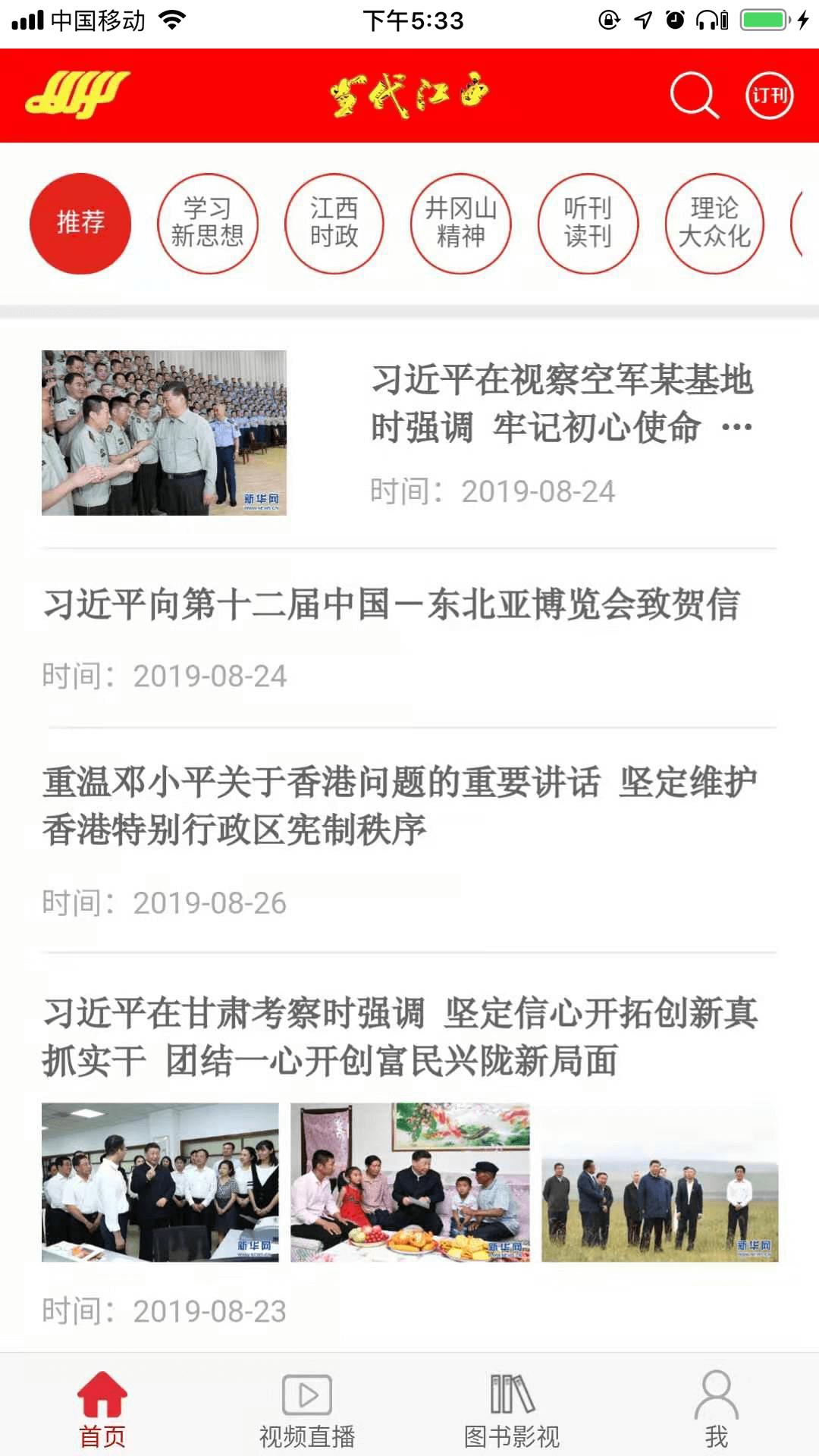Open article on 中国—东北亚博览会致贺信
Image resolution: width=819 pixels, height=1456 pixels.
pos(391,605)
